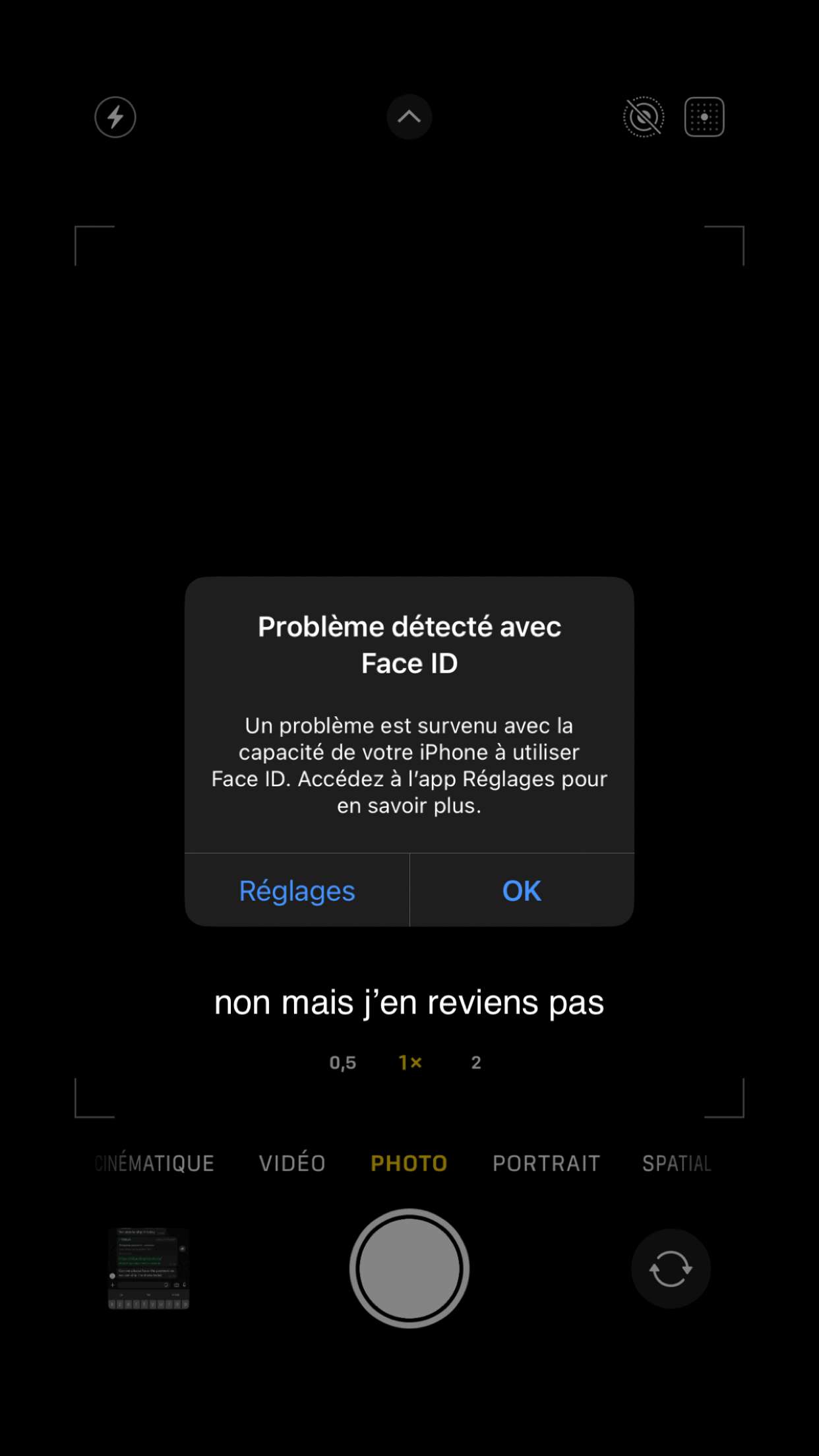
Task: Take a photo with the shutter button
Action: 409,1268
